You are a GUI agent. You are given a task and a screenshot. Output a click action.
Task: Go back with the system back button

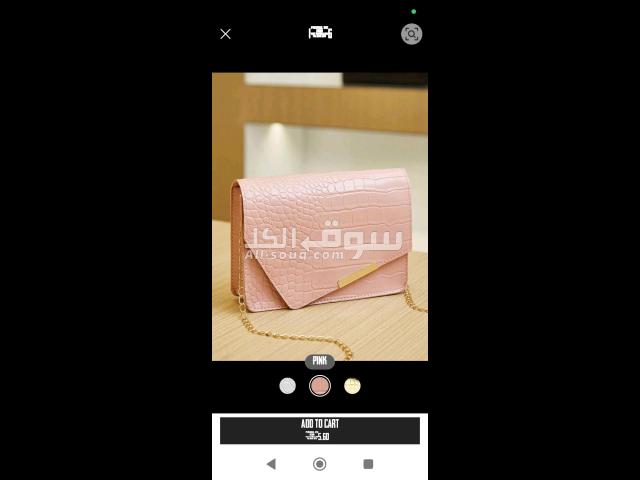[x=271, y=464]
